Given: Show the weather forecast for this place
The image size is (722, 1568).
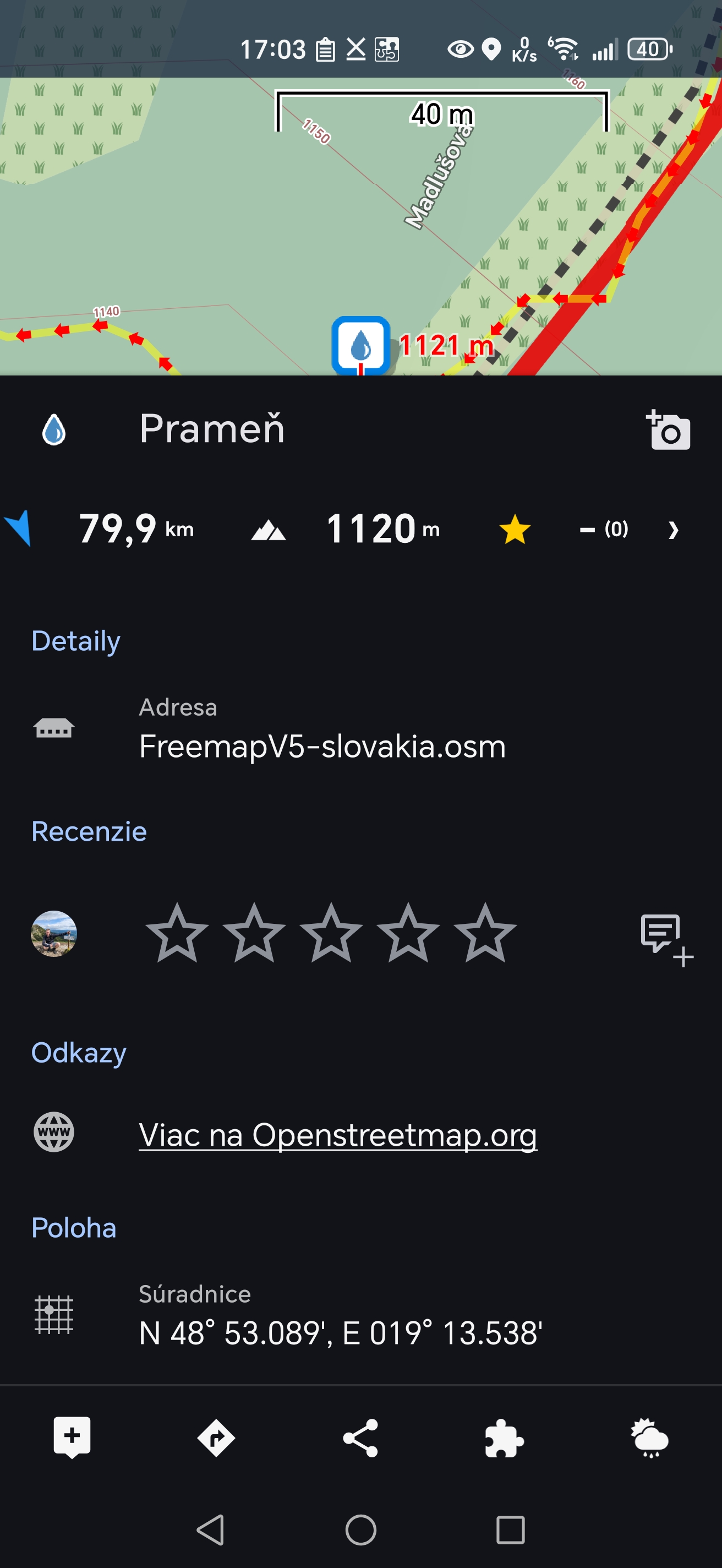Looking at the screenshot, I should tap(649, 1438).
